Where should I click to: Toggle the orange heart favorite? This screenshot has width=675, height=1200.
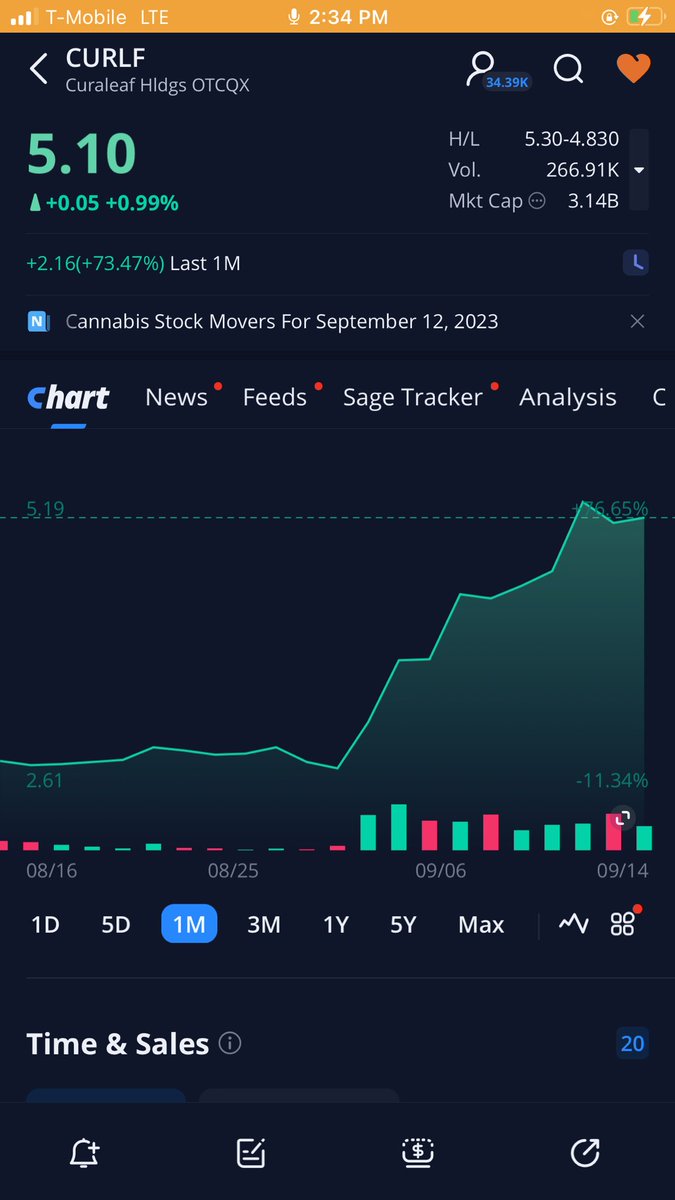[x=633, y=68]
